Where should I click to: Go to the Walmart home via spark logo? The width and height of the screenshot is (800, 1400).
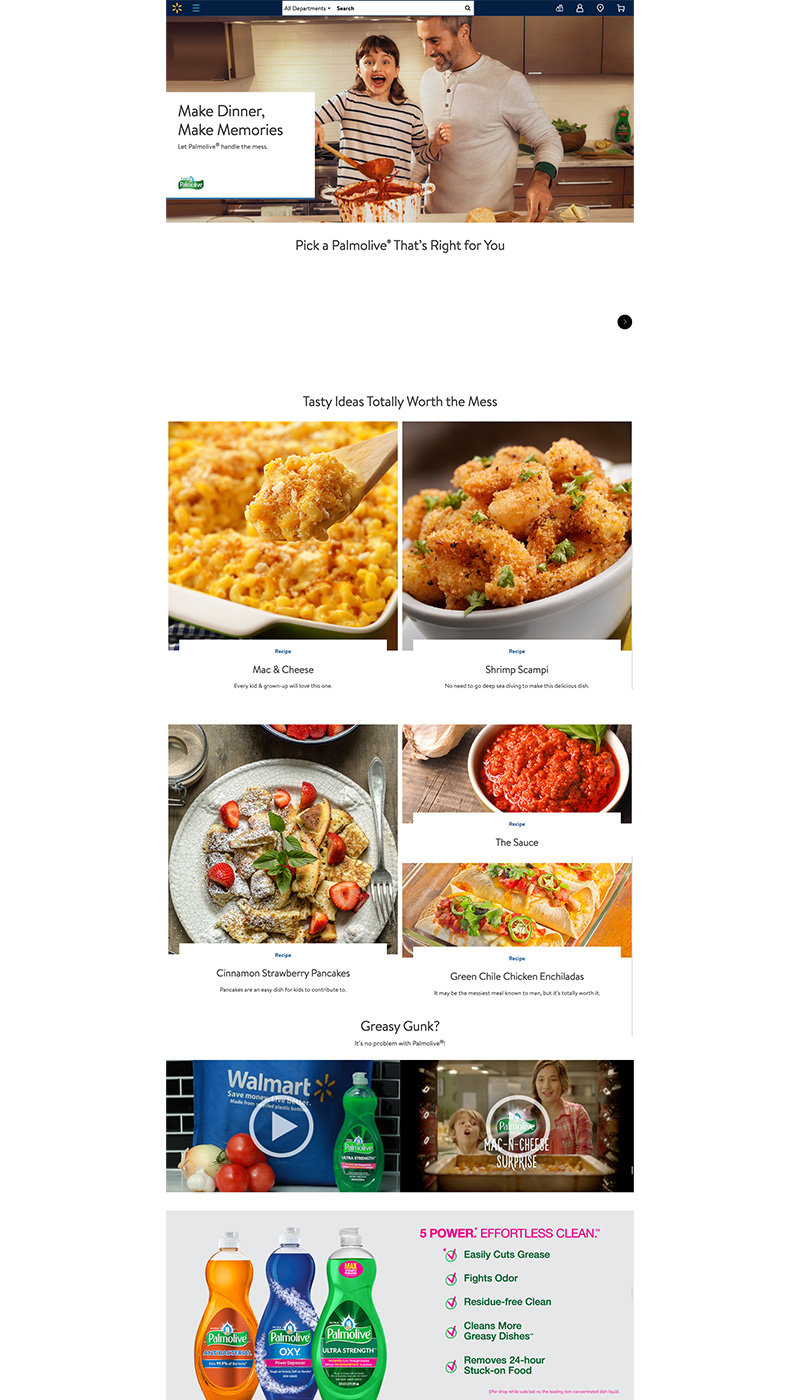click(x=177, y=8)
